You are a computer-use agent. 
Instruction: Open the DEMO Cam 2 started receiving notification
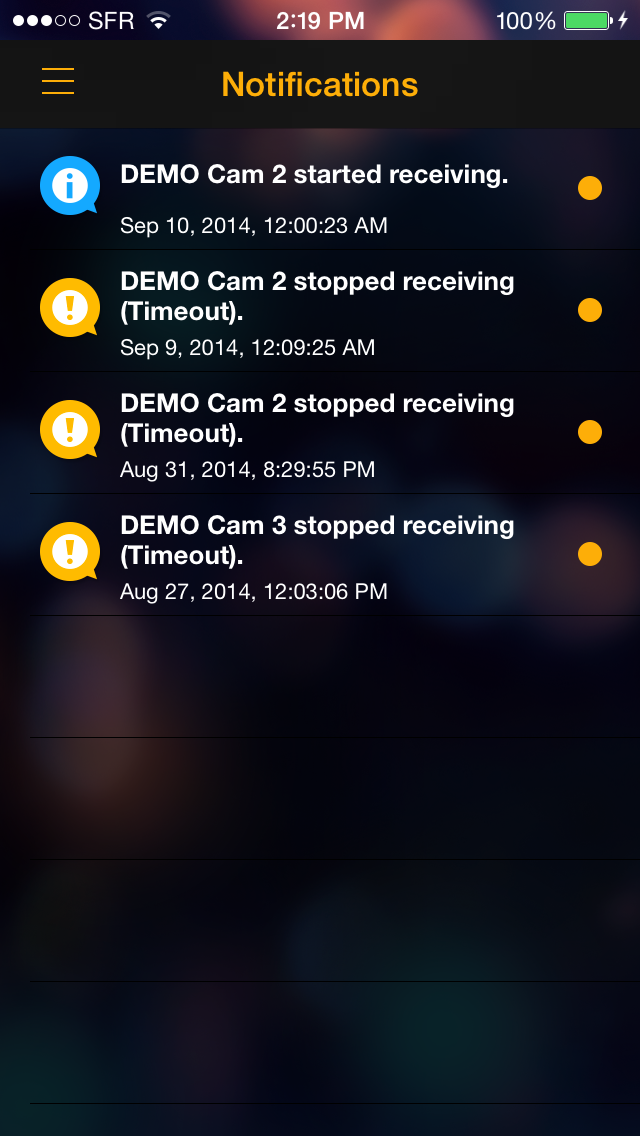point(320,189)
